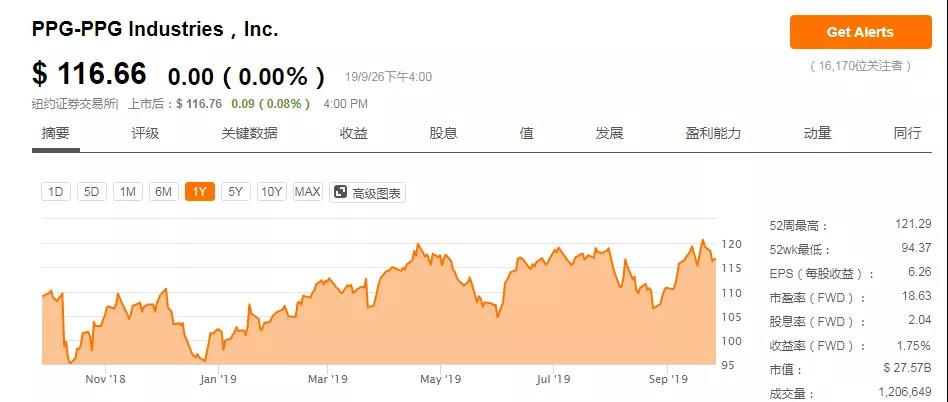Screen dimensions: 948x402
Task: Switch to the 关键数据 tab
Action: [x=249, y=133]
